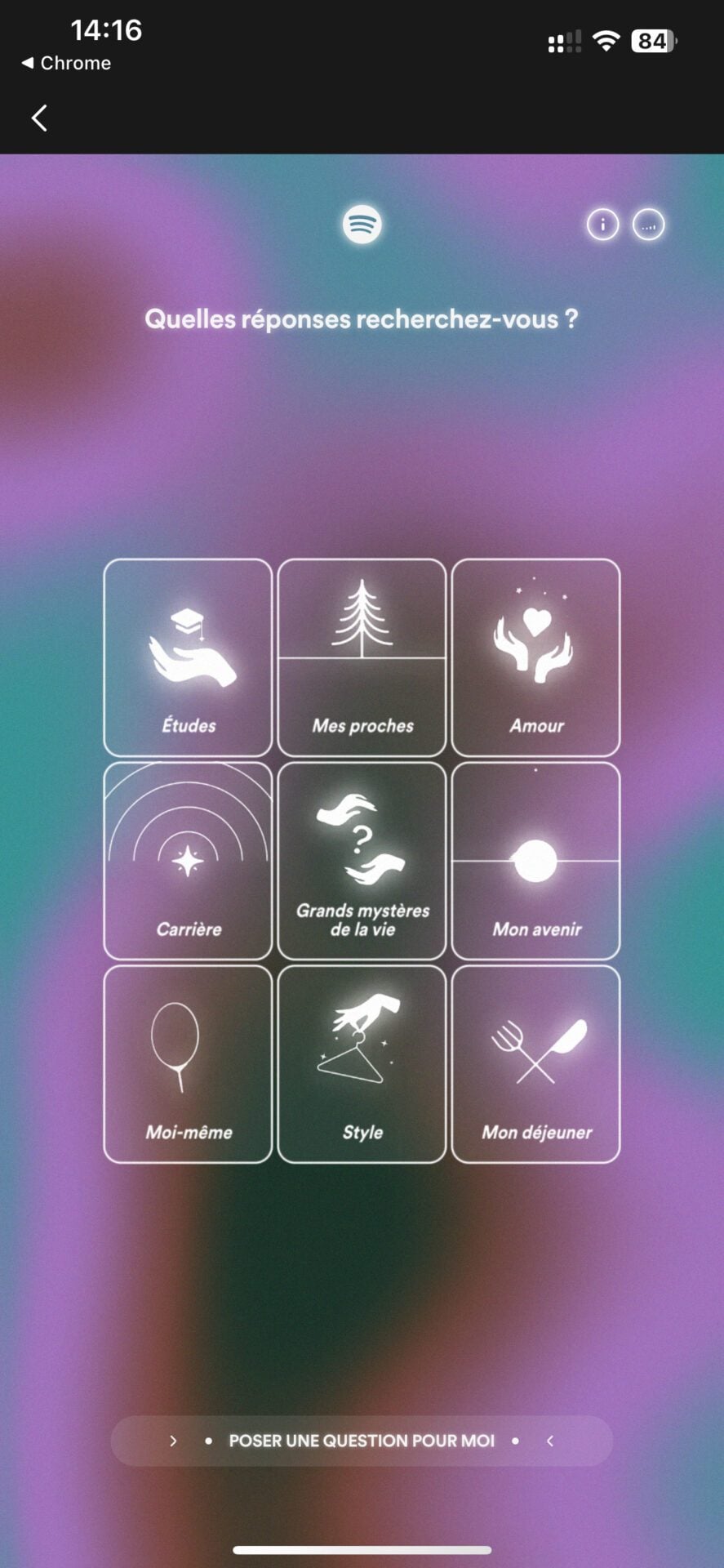
Task: Choose the Mon déjeuner card
Action: 535,1064
